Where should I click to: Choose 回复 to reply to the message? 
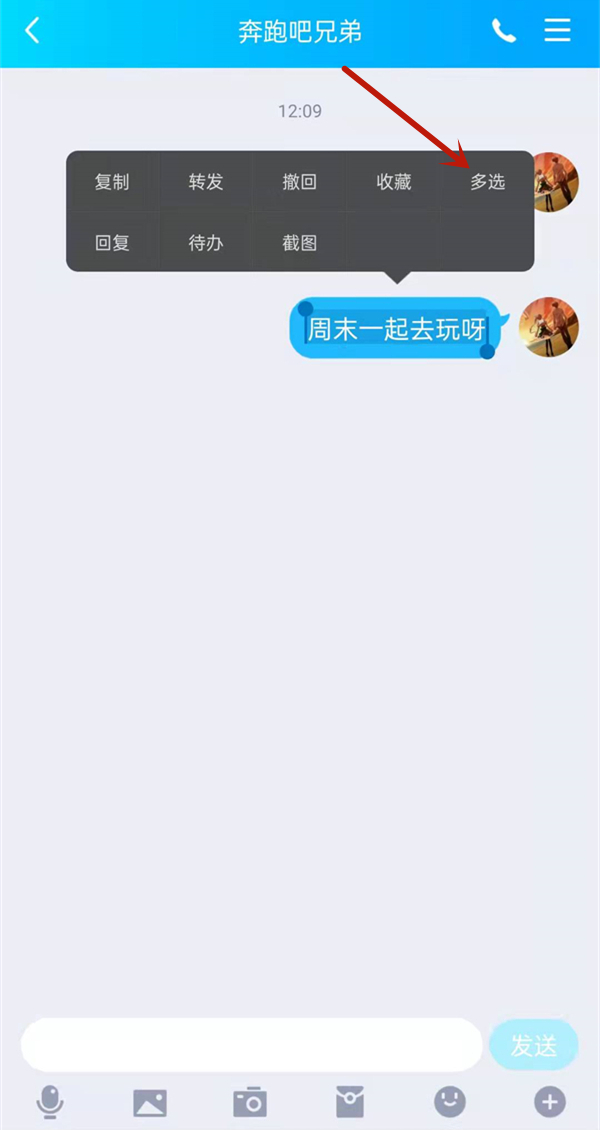tap(112, 242)
